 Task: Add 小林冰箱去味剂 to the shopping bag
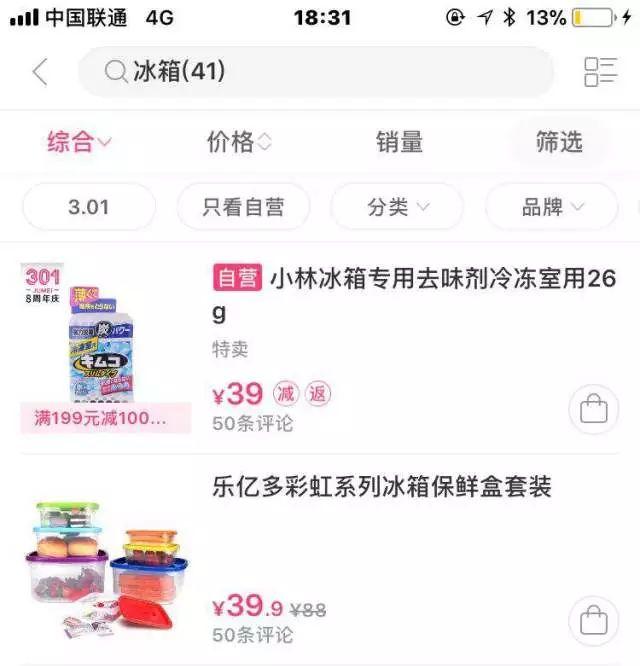pos(593,409)
